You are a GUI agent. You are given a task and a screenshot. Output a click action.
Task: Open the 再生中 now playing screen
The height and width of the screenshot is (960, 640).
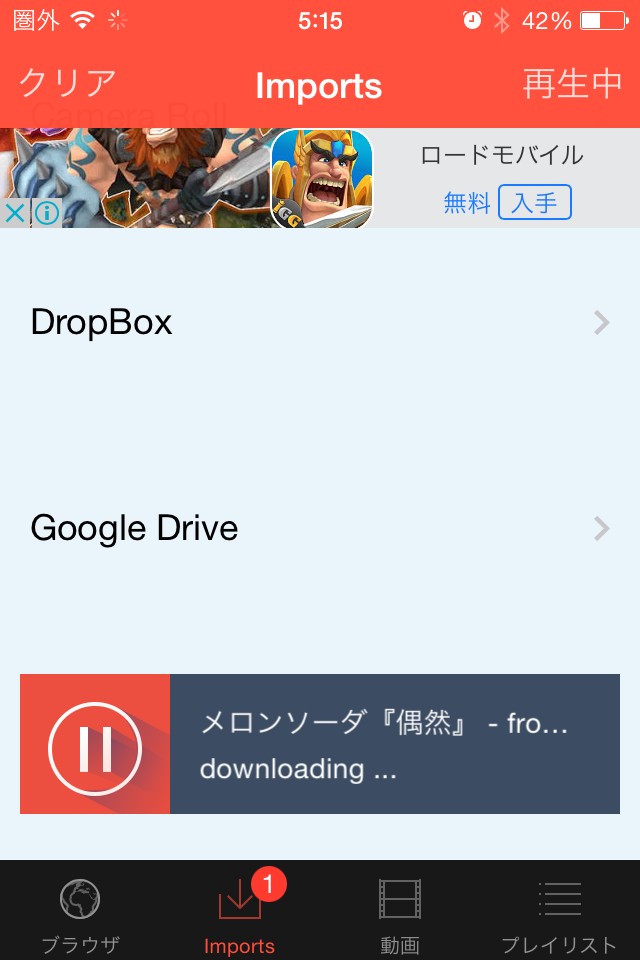pyautogui.click(x=572, y=85)
